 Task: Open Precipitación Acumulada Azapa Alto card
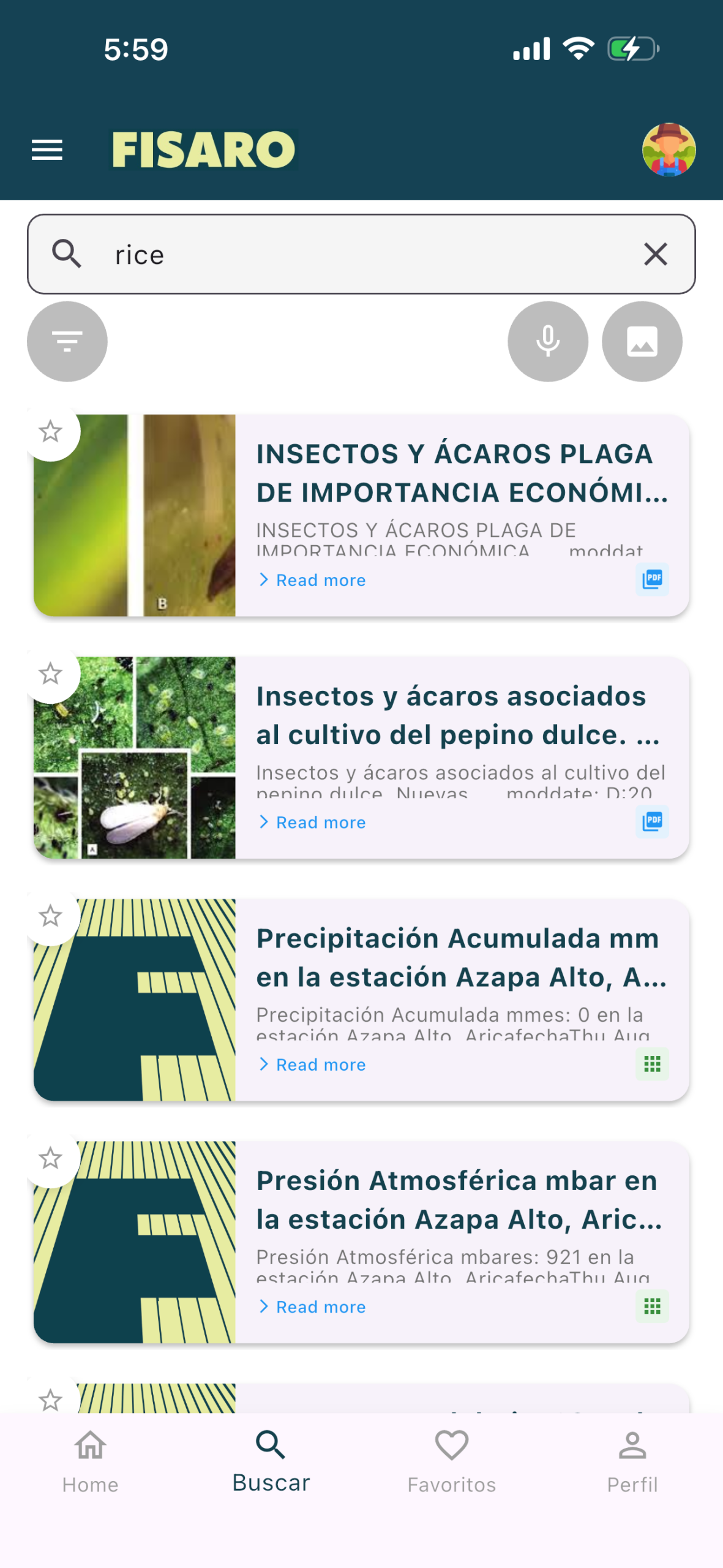(459, 959)
